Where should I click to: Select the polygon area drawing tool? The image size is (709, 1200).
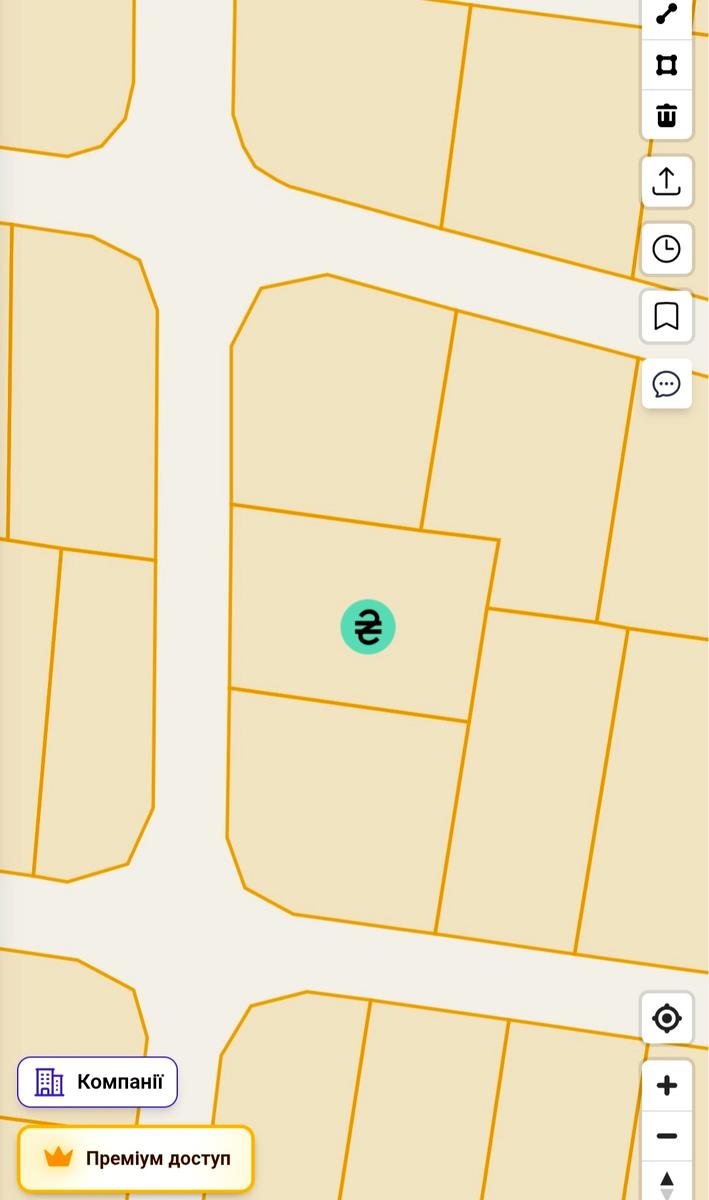(x=666, y=65)
